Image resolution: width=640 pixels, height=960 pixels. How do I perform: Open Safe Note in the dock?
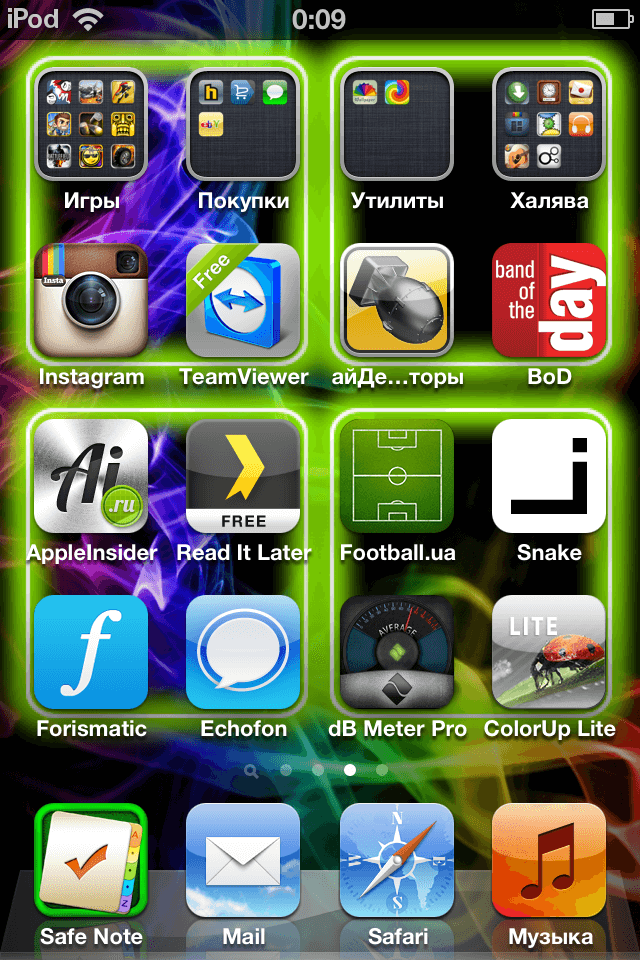(91, 860)
